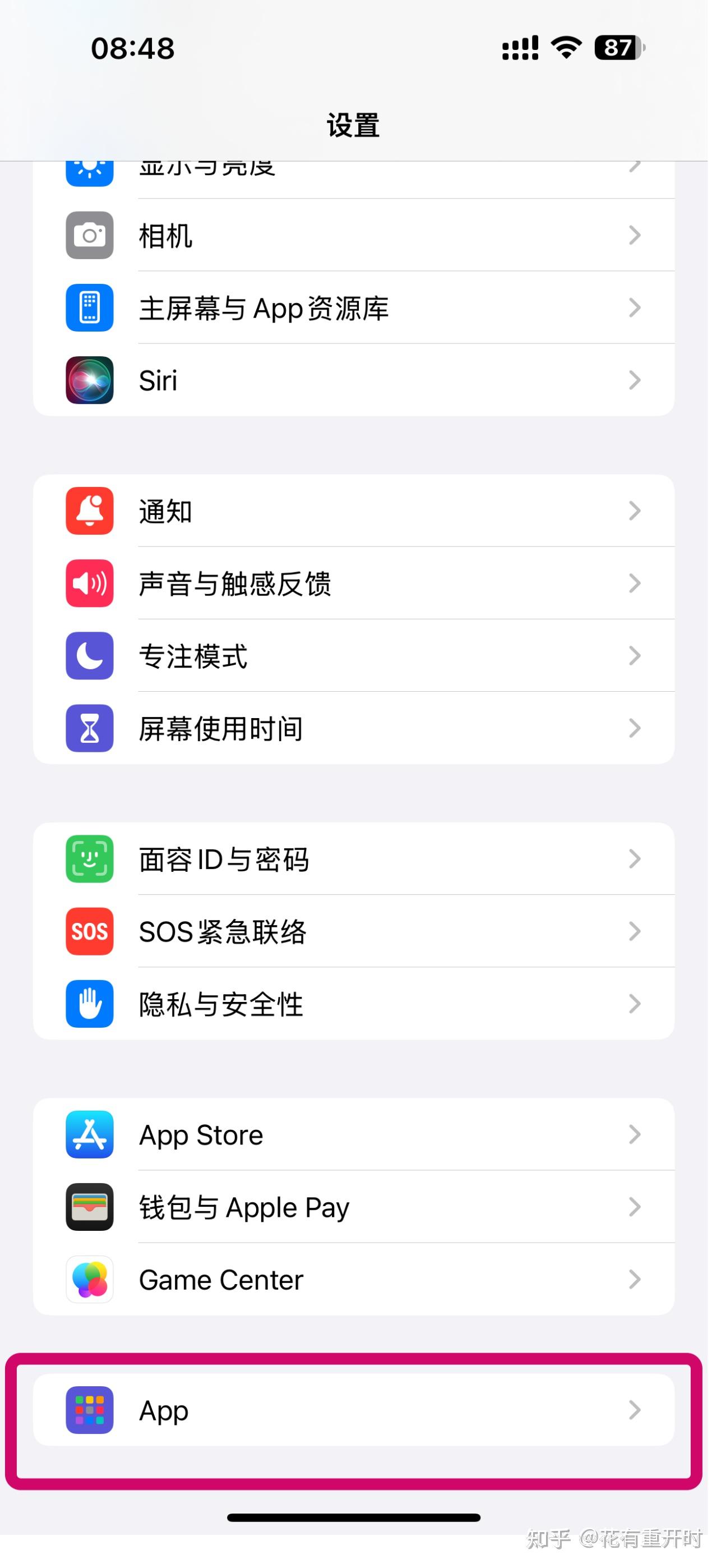The height and width of the screenshot is (1568, 721).
Task: Go to 隐私与安全性
Action: 353,1004
